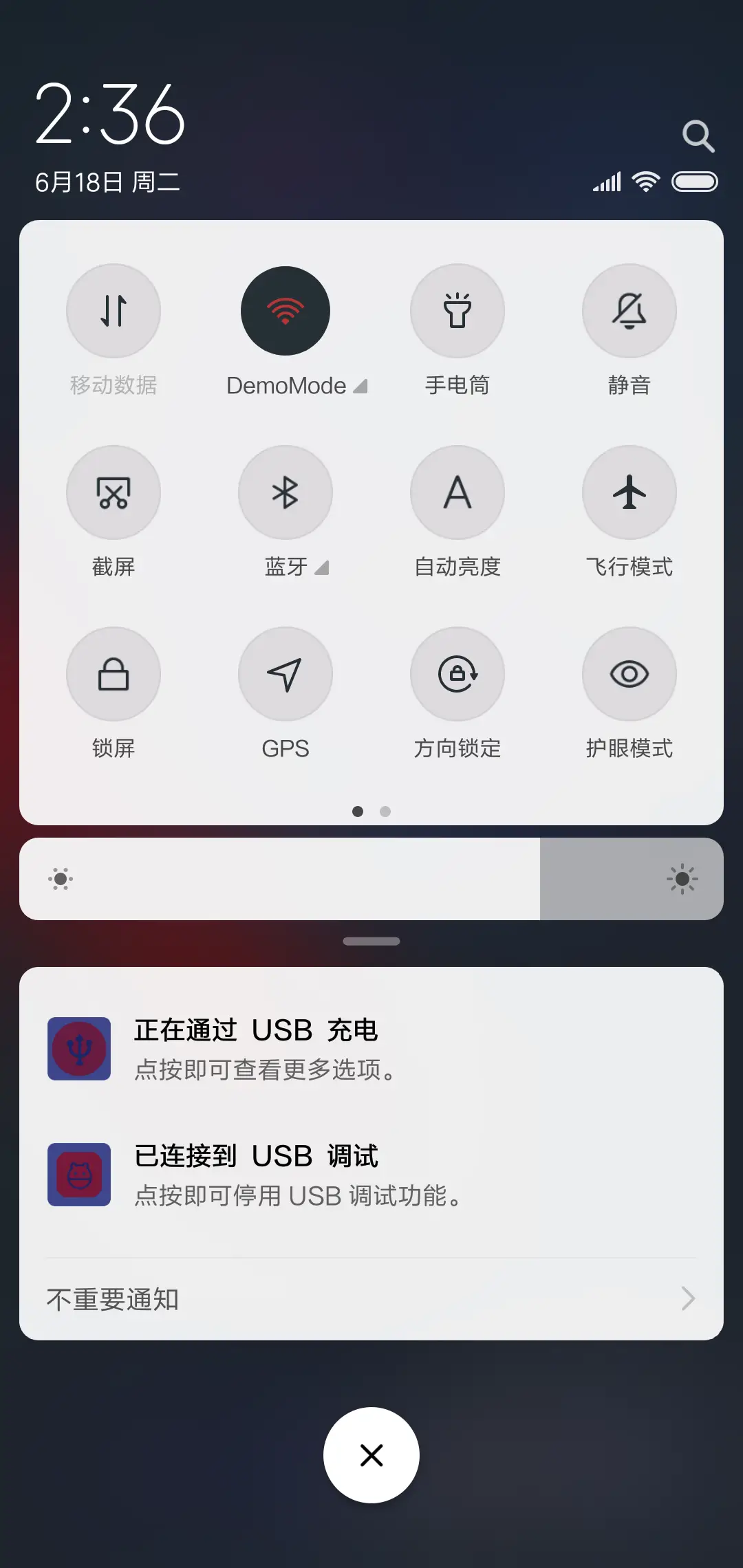Viewport: 743px width, 1568px height.
Task: Enable 飞行模式 airplane mode
Action: (x=629, y=492)
